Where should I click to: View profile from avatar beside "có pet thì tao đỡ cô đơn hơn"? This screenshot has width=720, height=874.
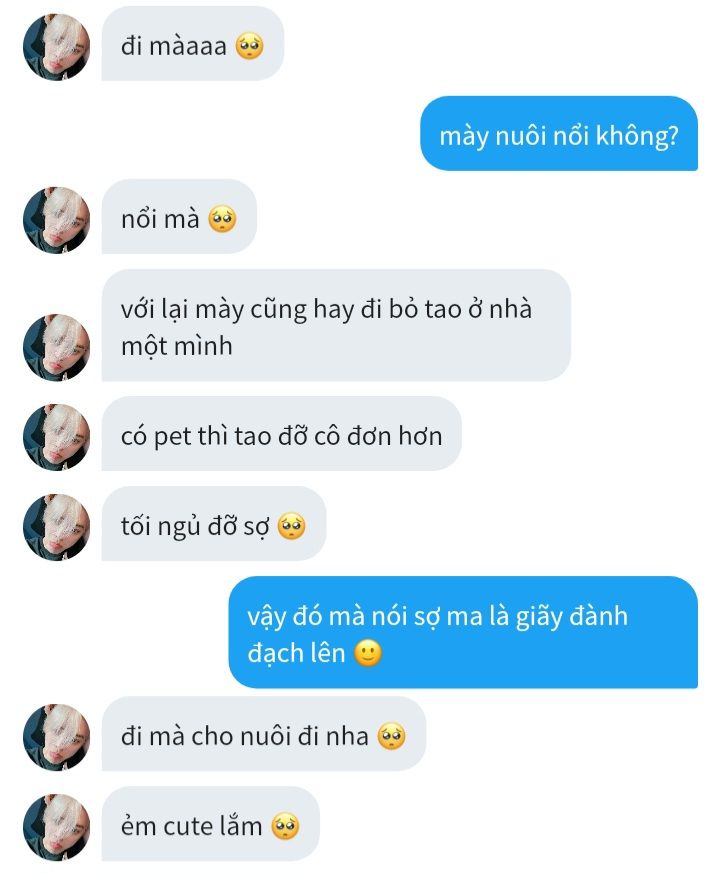[x=56, y=437]
